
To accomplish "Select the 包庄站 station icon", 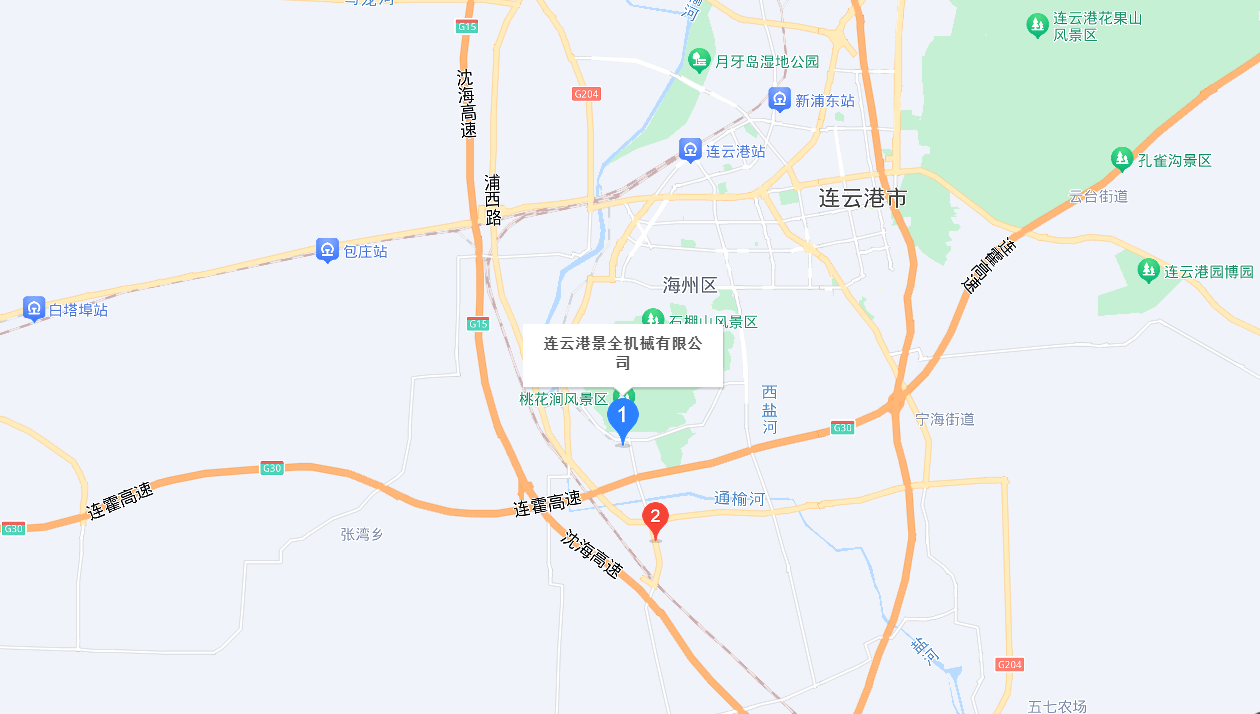I will [x=327, y=250].
